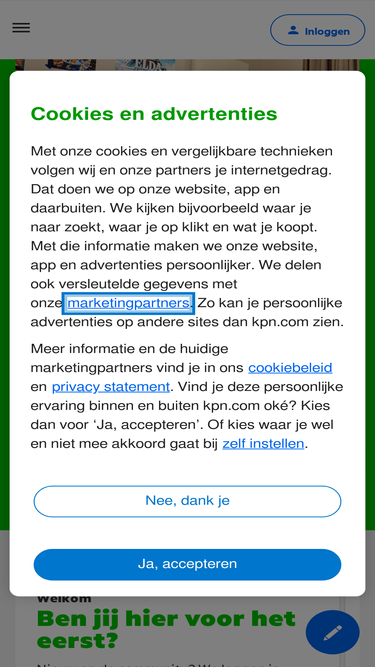Tap the 'Ja, accepteren' button
Image resolution: width=375 pixels, height=667 pixels.
pyautogui.click(x=187, y=564)
